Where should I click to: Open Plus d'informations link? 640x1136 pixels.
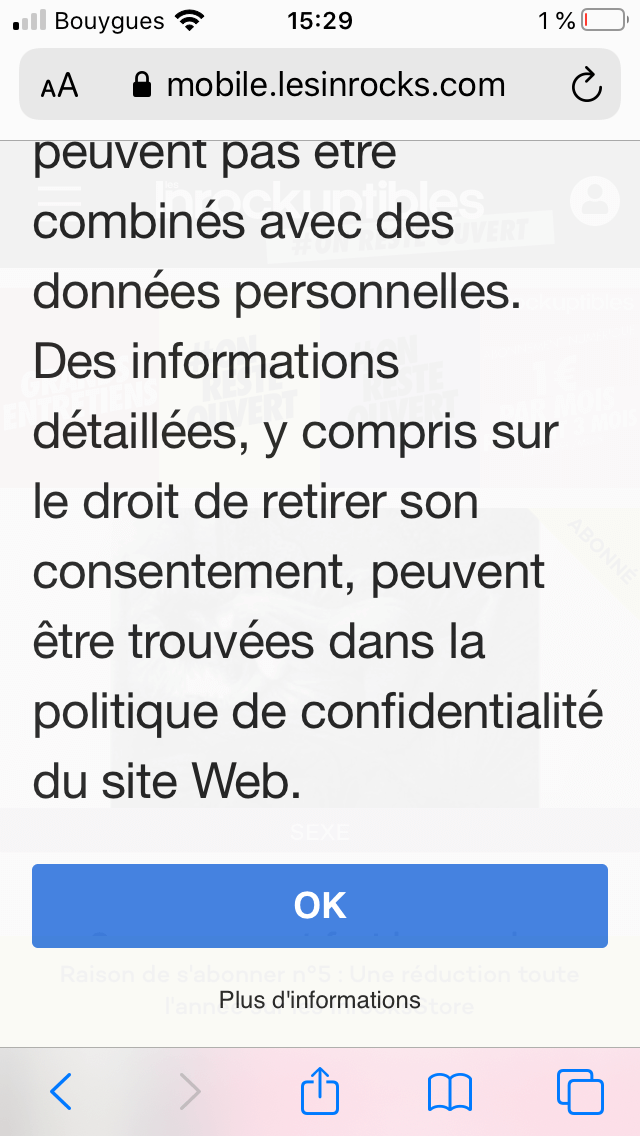click(x=320, y=1000)
